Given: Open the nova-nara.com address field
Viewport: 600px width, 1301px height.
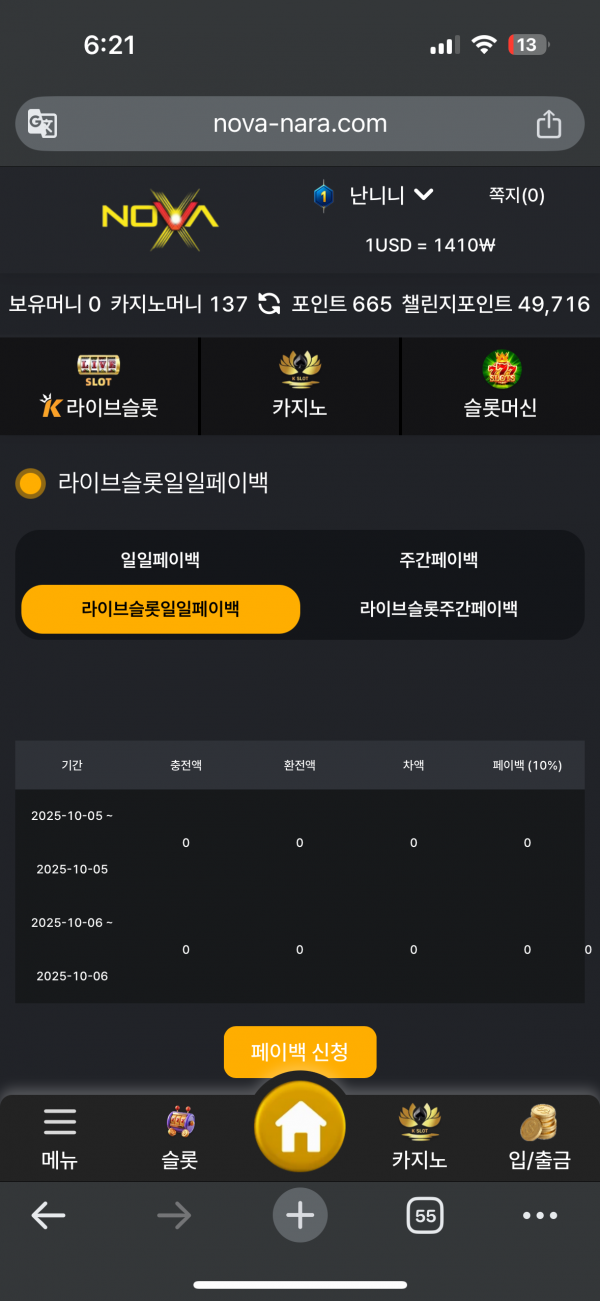Looking at the screenshot, I should pos(299,124).
